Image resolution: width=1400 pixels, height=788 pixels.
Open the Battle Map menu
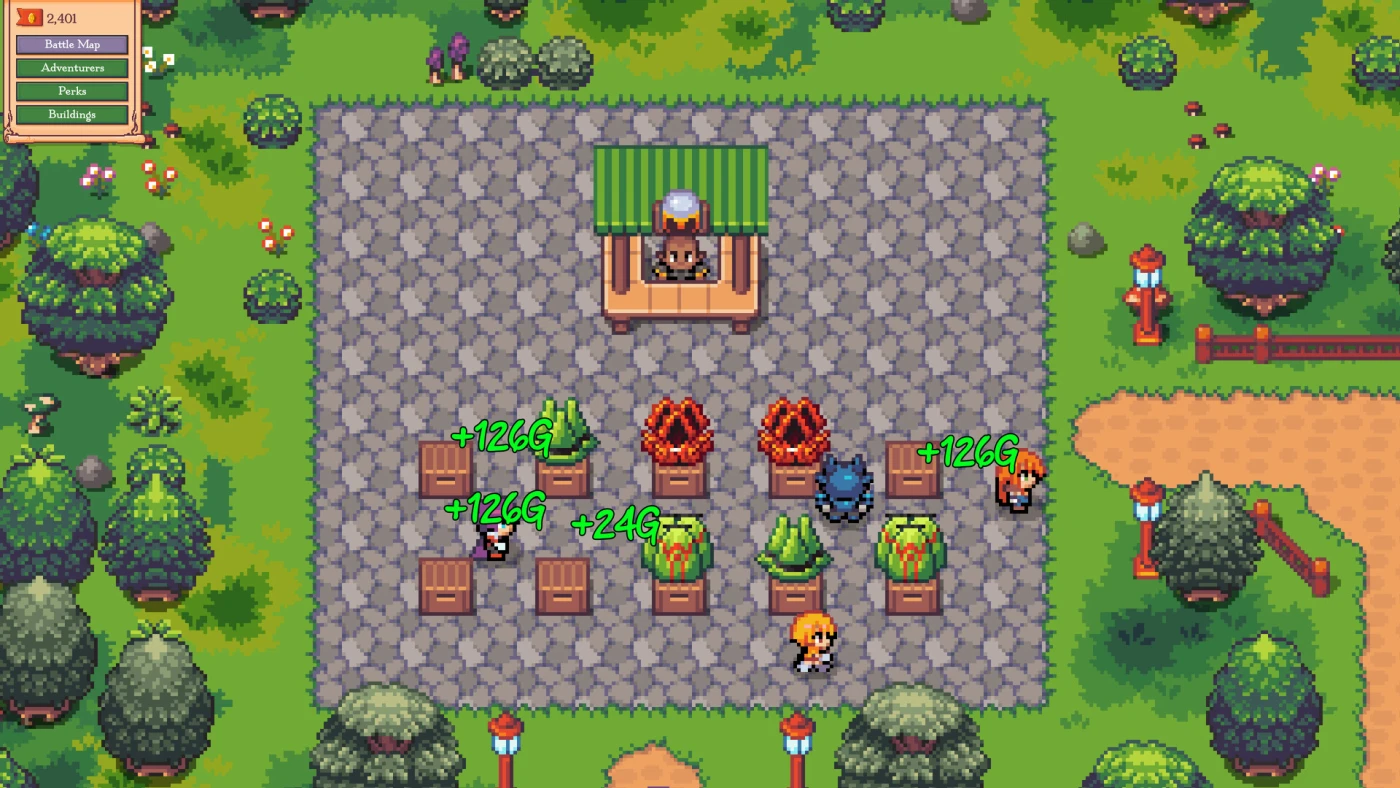(72, 45)
